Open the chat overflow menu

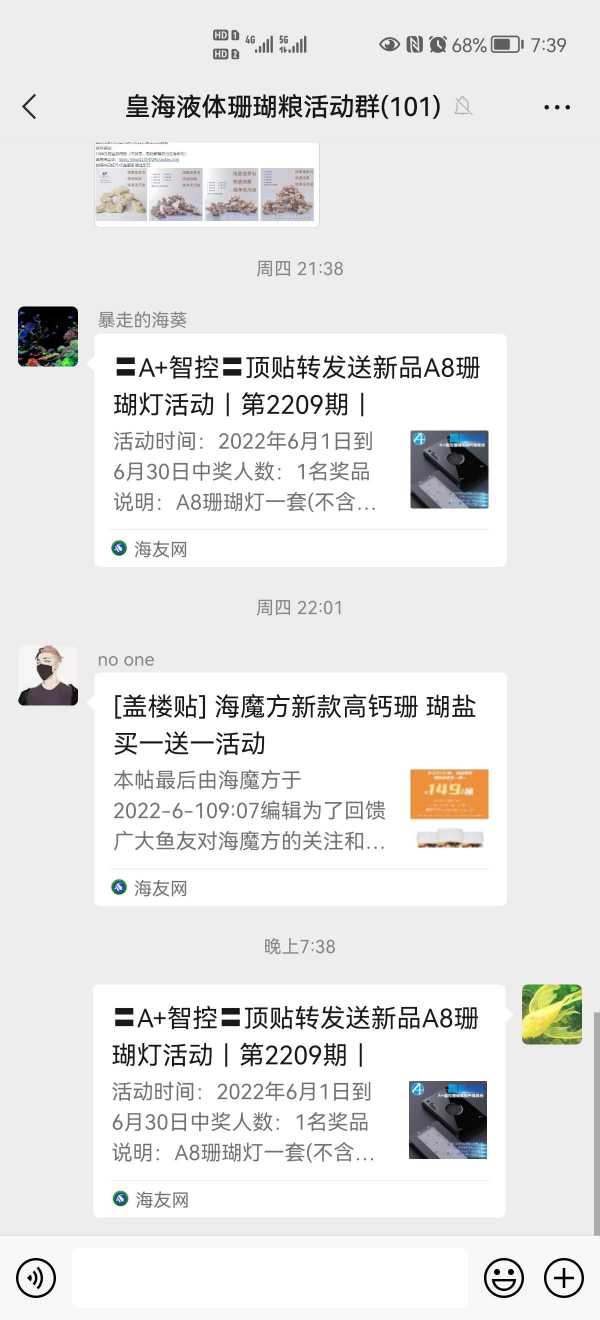557,107
